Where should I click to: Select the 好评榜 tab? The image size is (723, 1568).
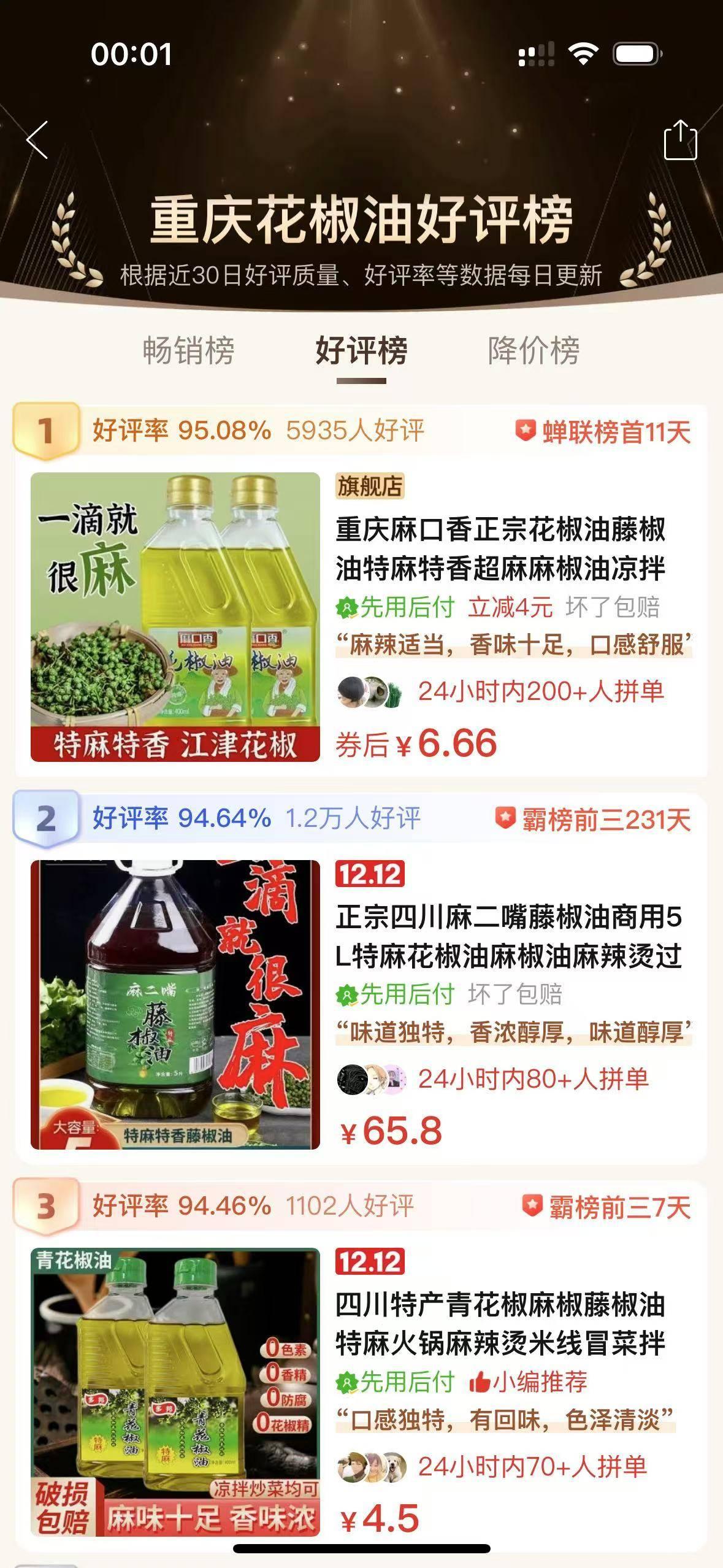click(x=361, y=351)
